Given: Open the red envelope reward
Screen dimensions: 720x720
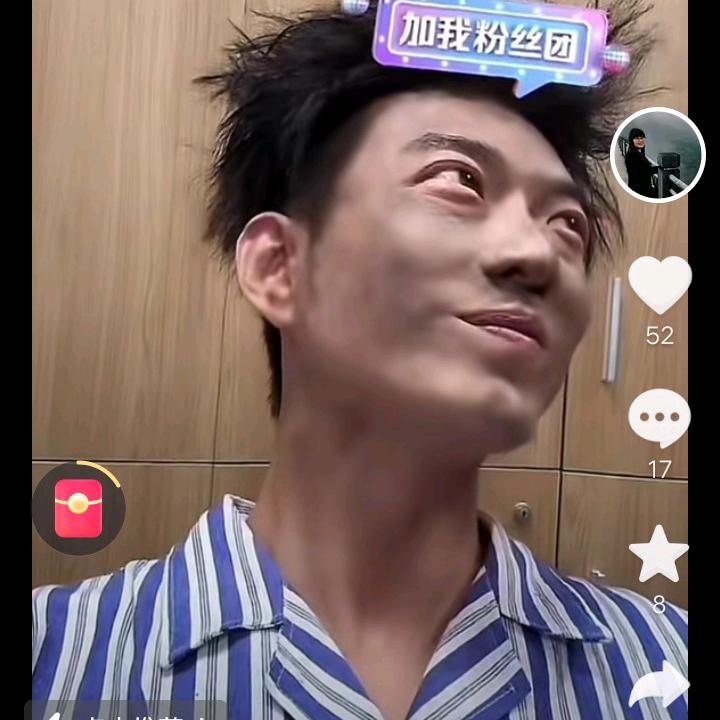Looking at the screenshot, I should tap(78, 508).
